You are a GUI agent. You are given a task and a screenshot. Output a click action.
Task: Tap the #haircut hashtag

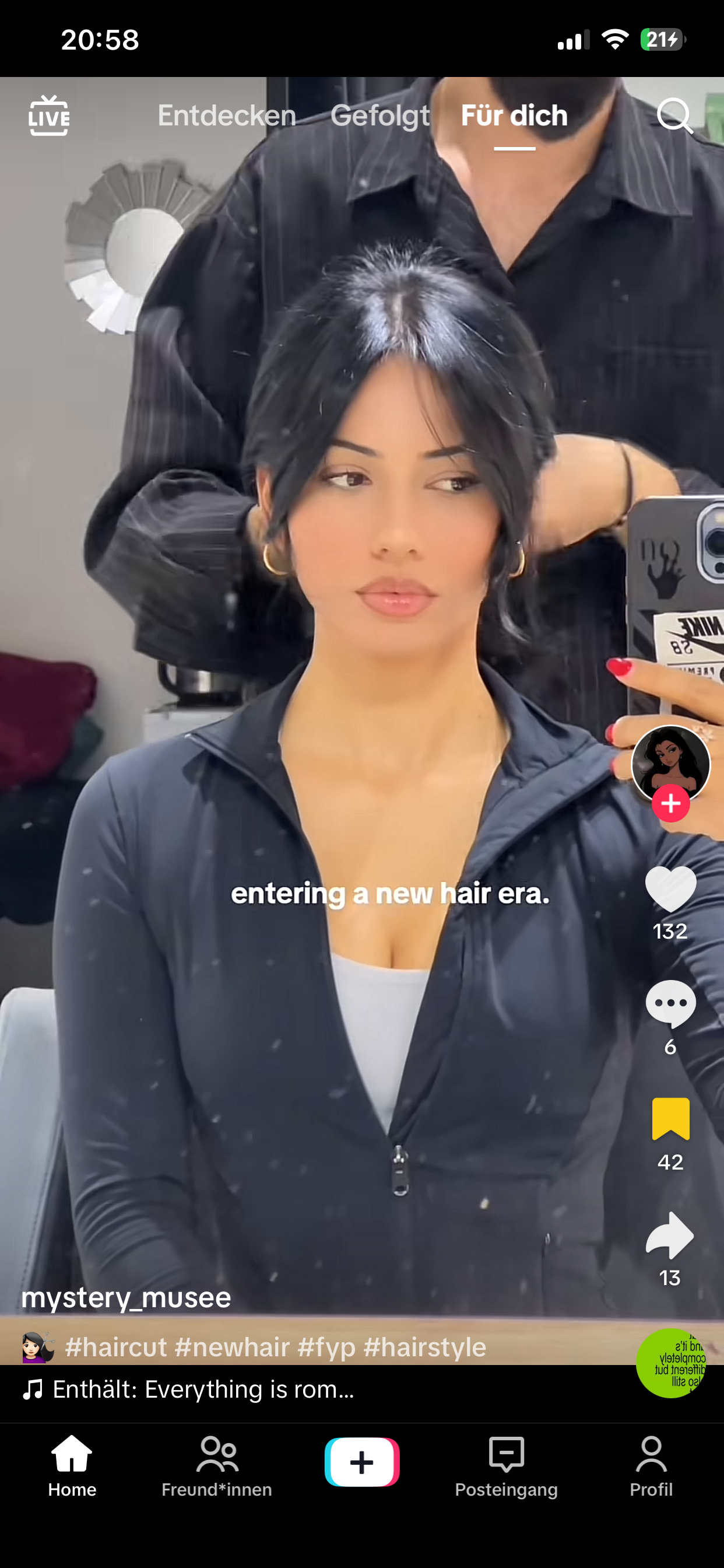coord(115,1347)
